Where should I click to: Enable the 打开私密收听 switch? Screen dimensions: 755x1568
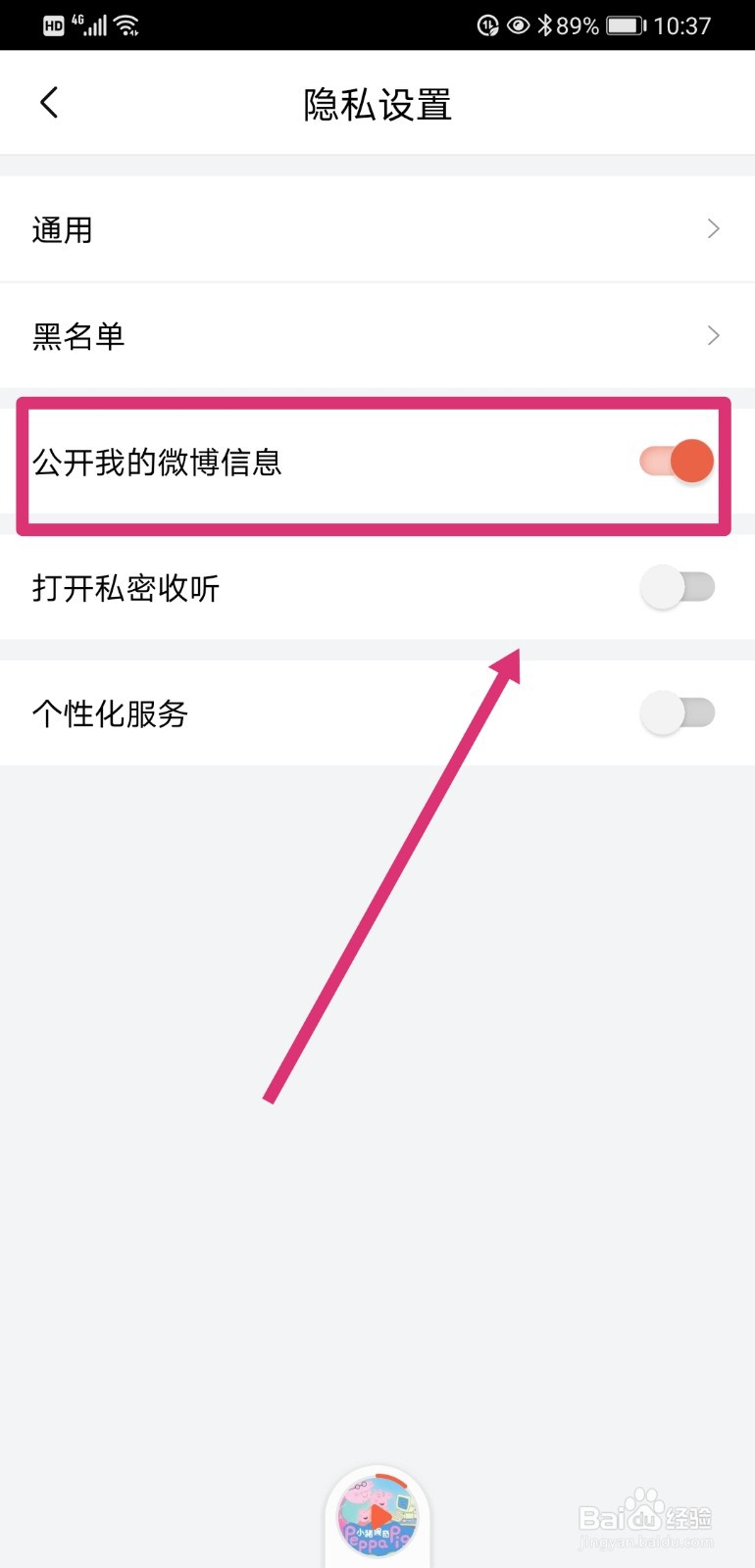(678, 587)
